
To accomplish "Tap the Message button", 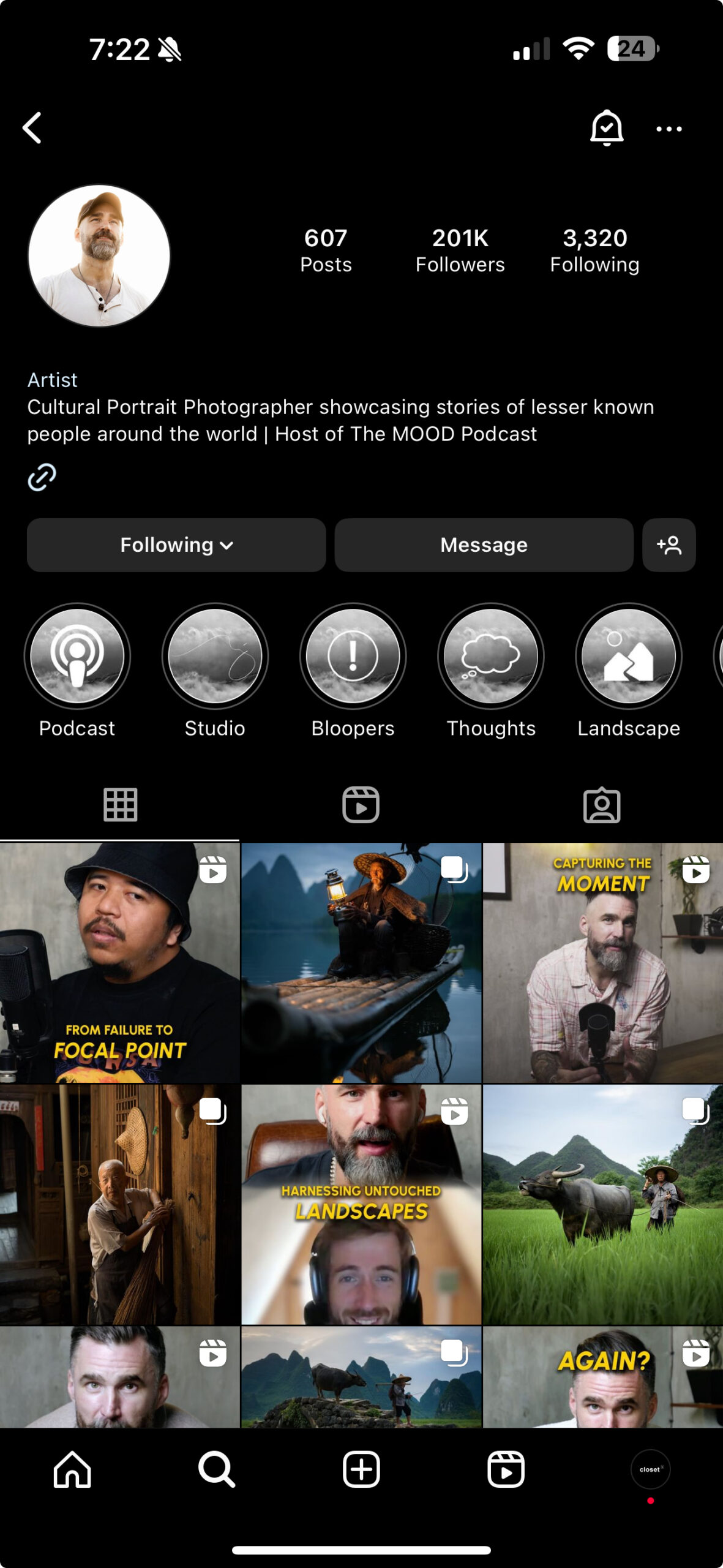I will click(484, 545).
